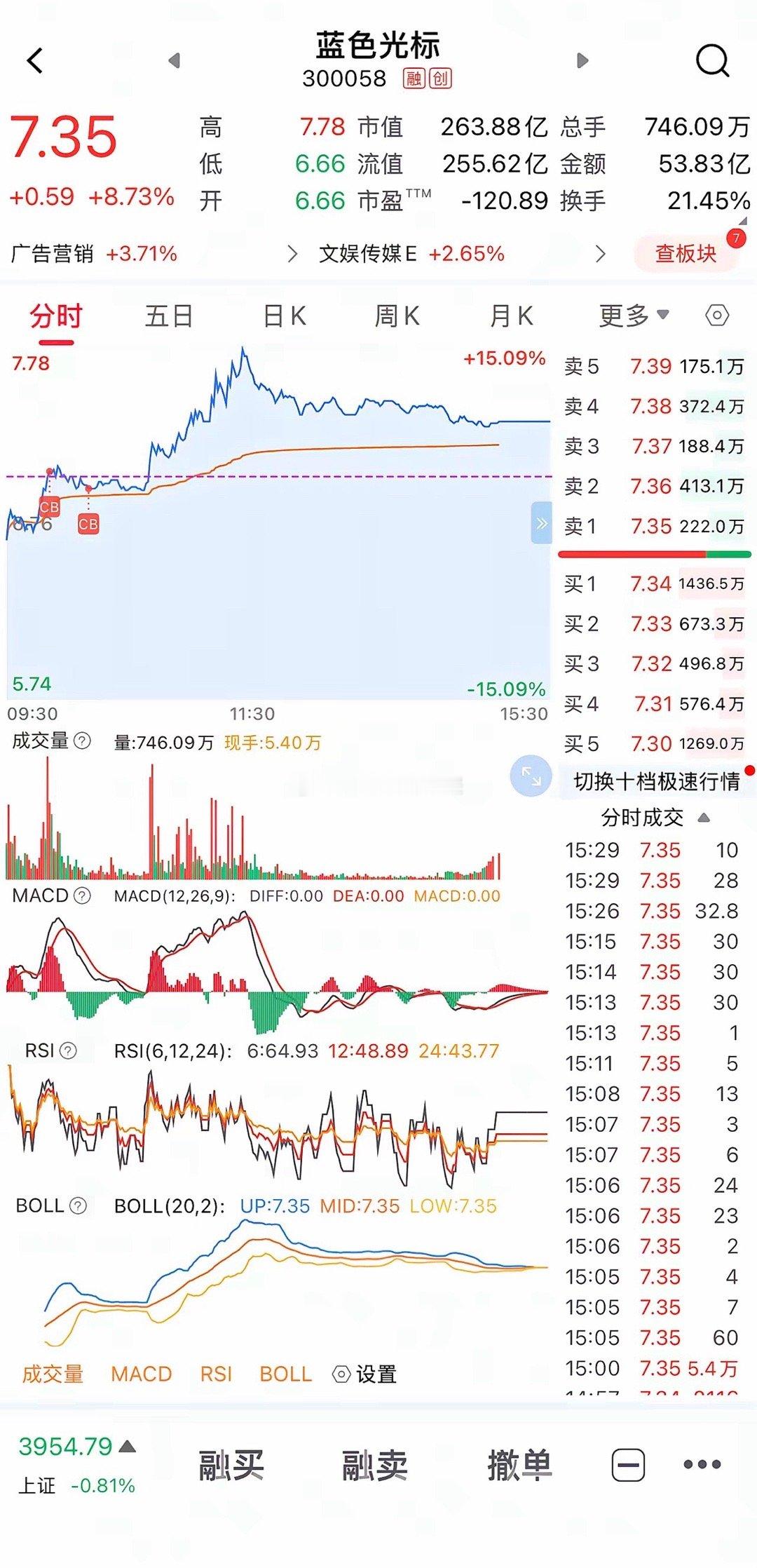The image size is (757, 1568).
Task: Open the search magnifier icon
Action: coord(712,61)
